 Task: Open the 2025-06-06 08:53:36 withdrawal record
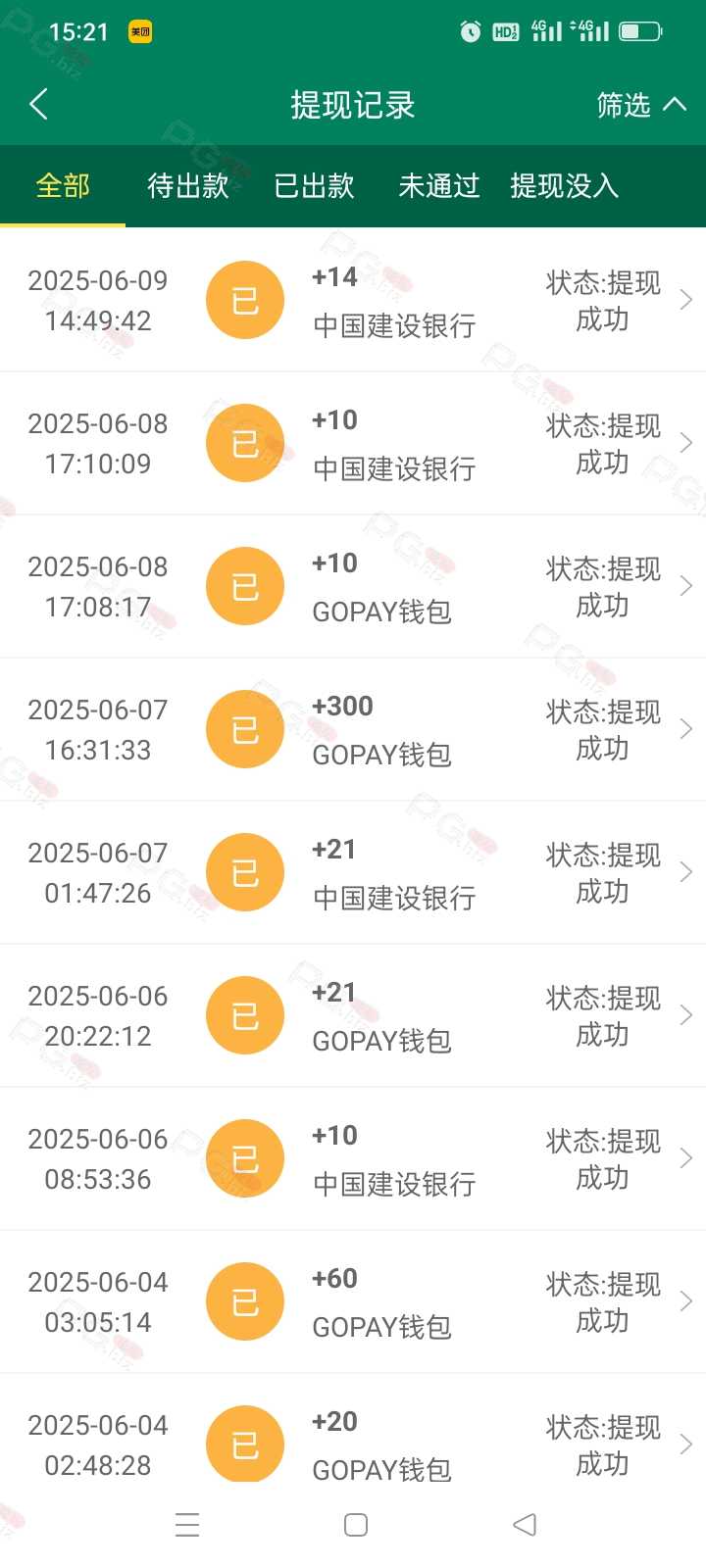pos(353,1158)
